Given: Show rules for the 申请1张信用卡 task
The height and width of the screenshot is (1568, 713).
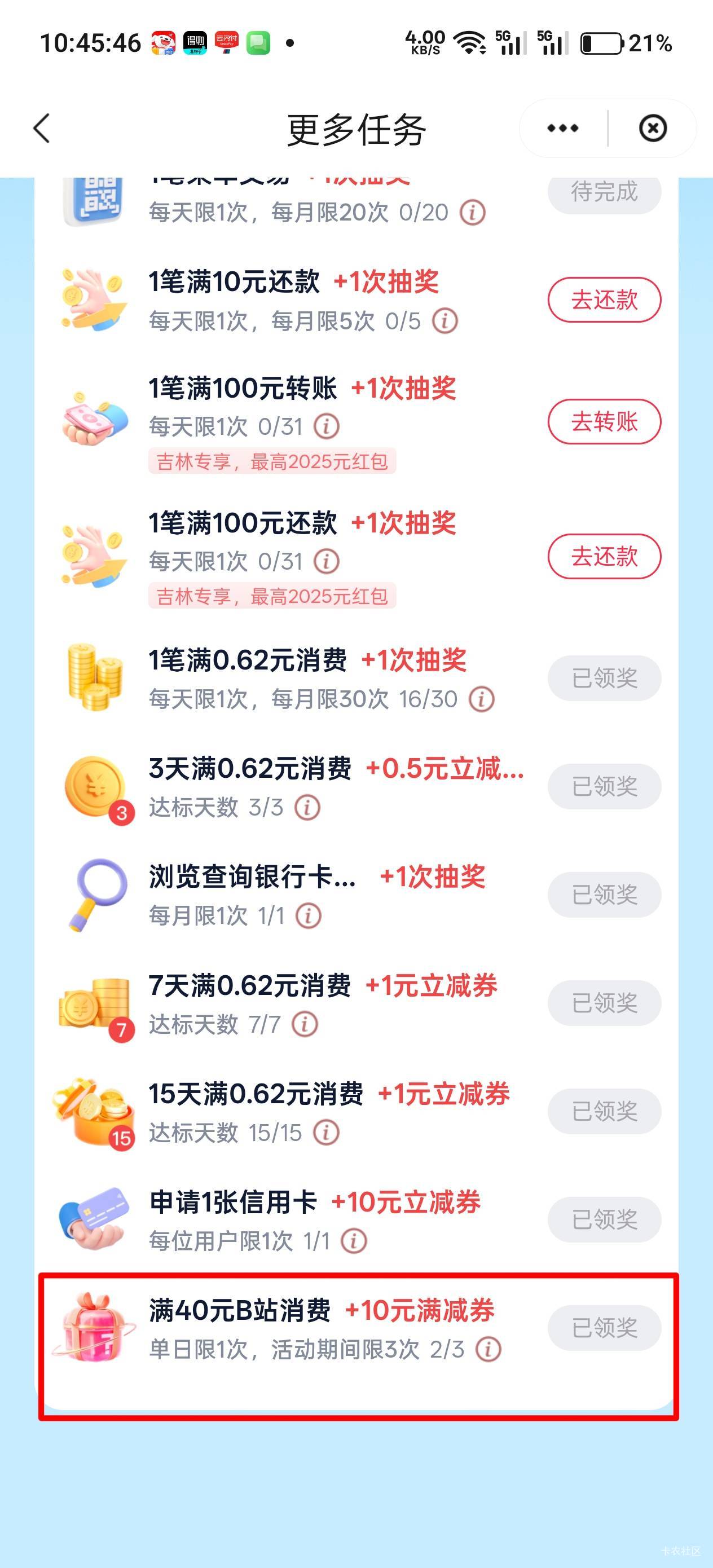Looking at the screenshot, I should coord(354,1240).
